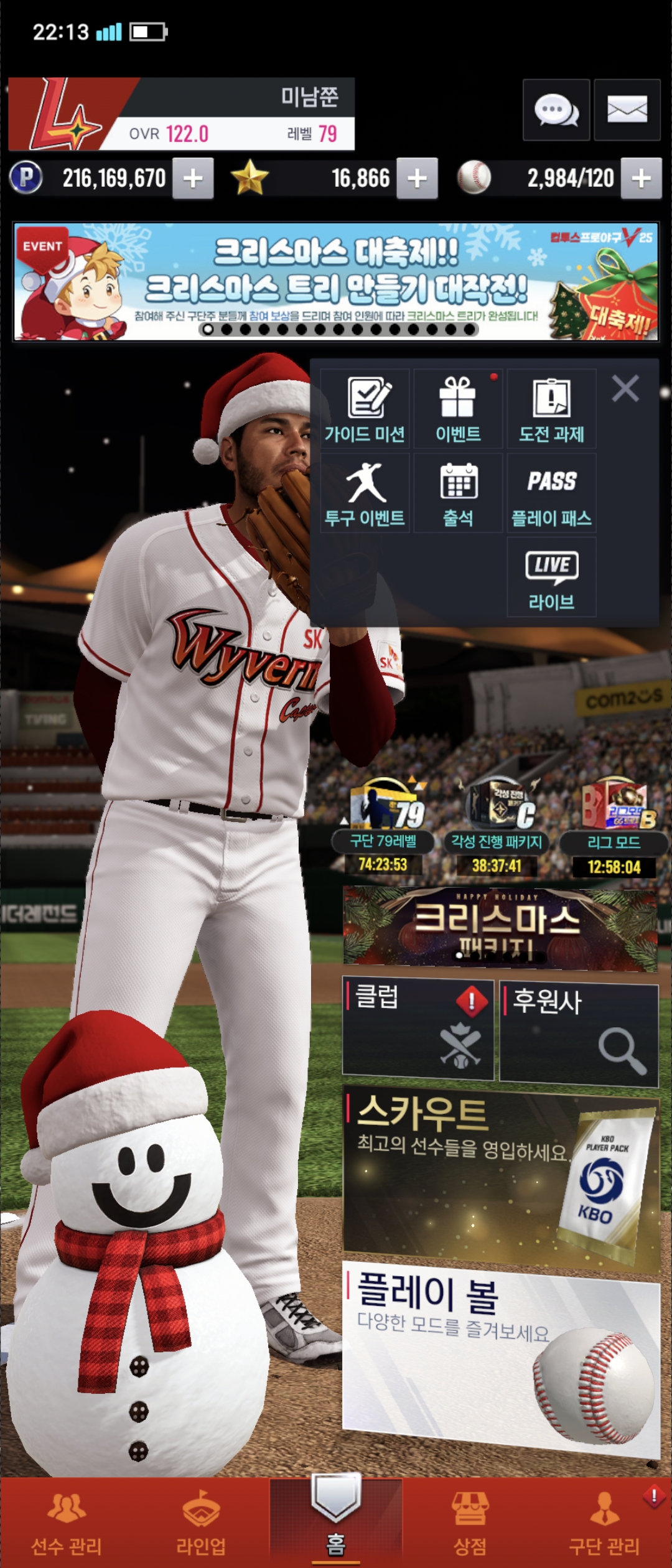672x1568 pixels.
Task: Select 도전 과제 in the quick menu
Action: pos(551,409)
